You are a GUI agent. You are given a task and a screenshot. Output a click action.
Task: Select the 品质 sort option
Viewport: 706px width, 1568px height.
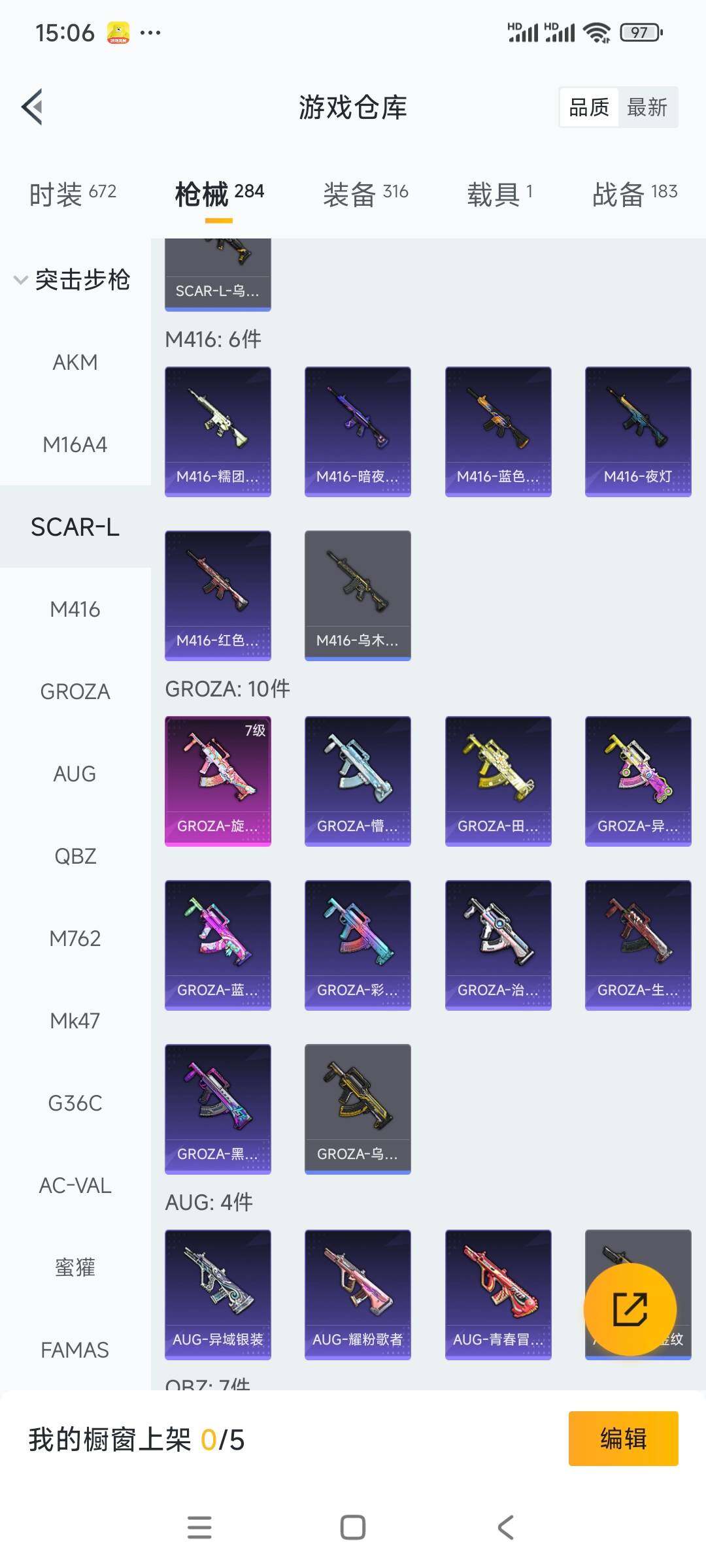click(589, 107)
